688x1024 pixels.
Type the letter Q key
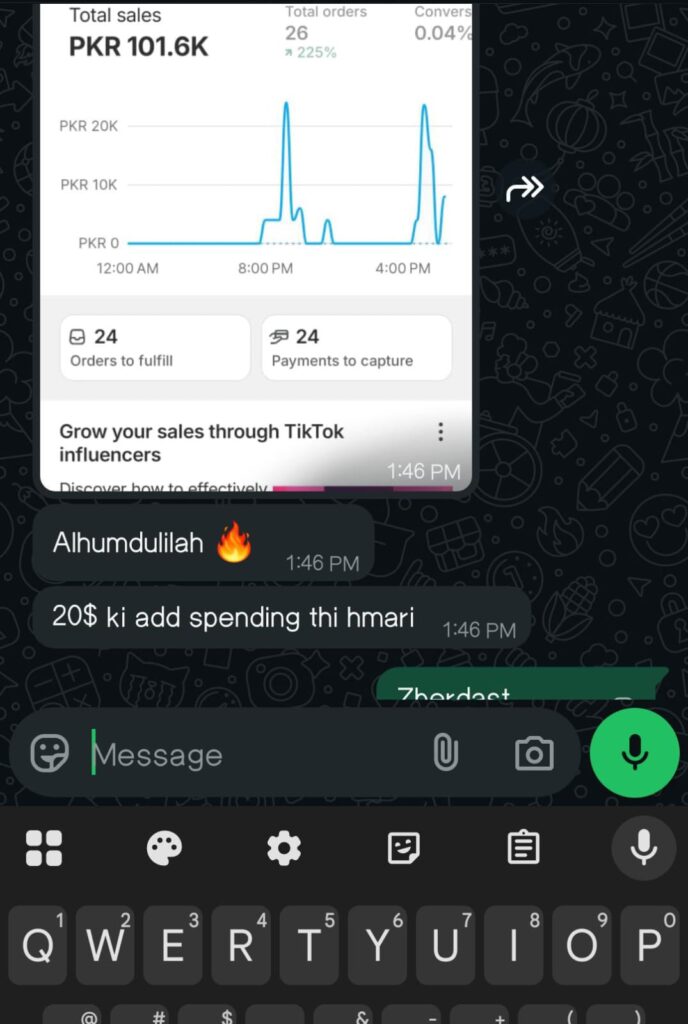pos(38,943)
